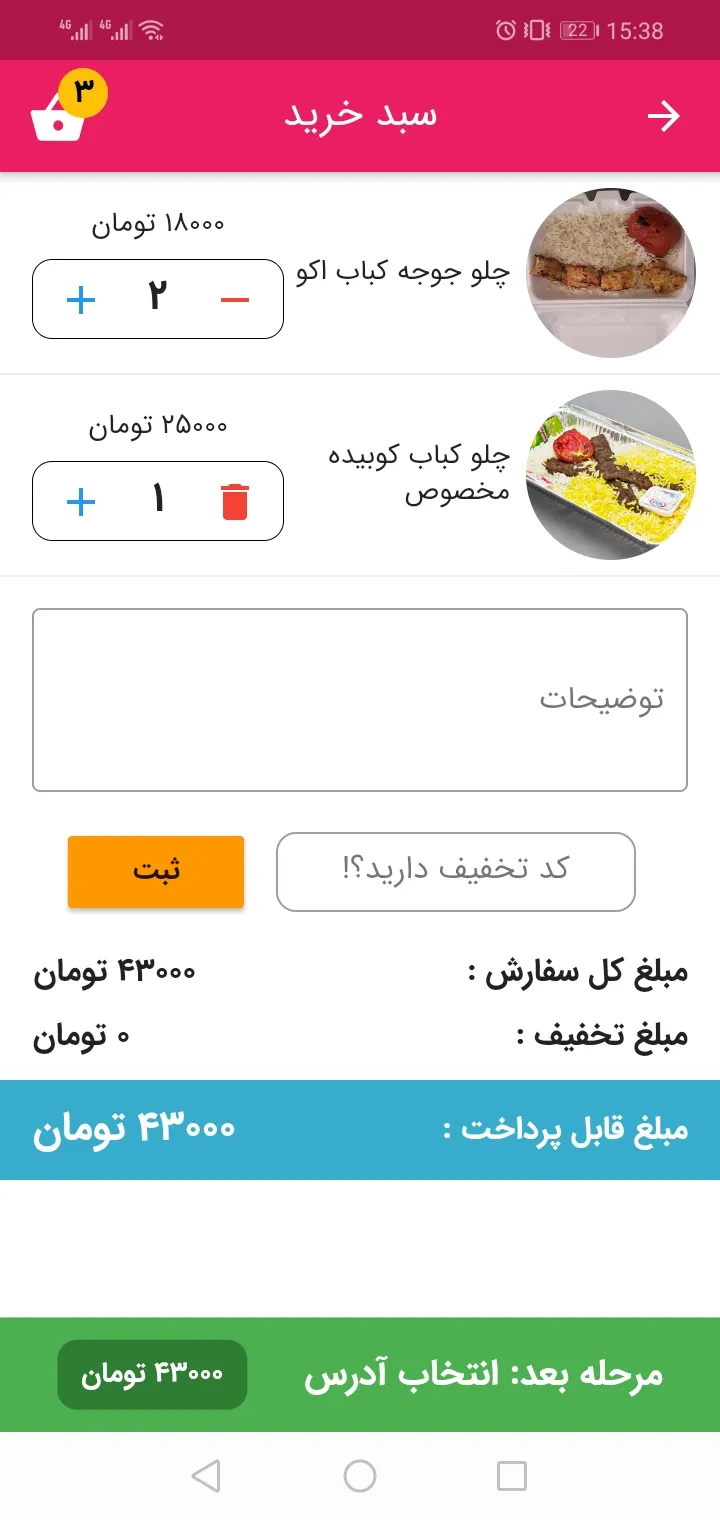Go back using the header arrow
This screenshot has width=720, height=1520.
663,117
